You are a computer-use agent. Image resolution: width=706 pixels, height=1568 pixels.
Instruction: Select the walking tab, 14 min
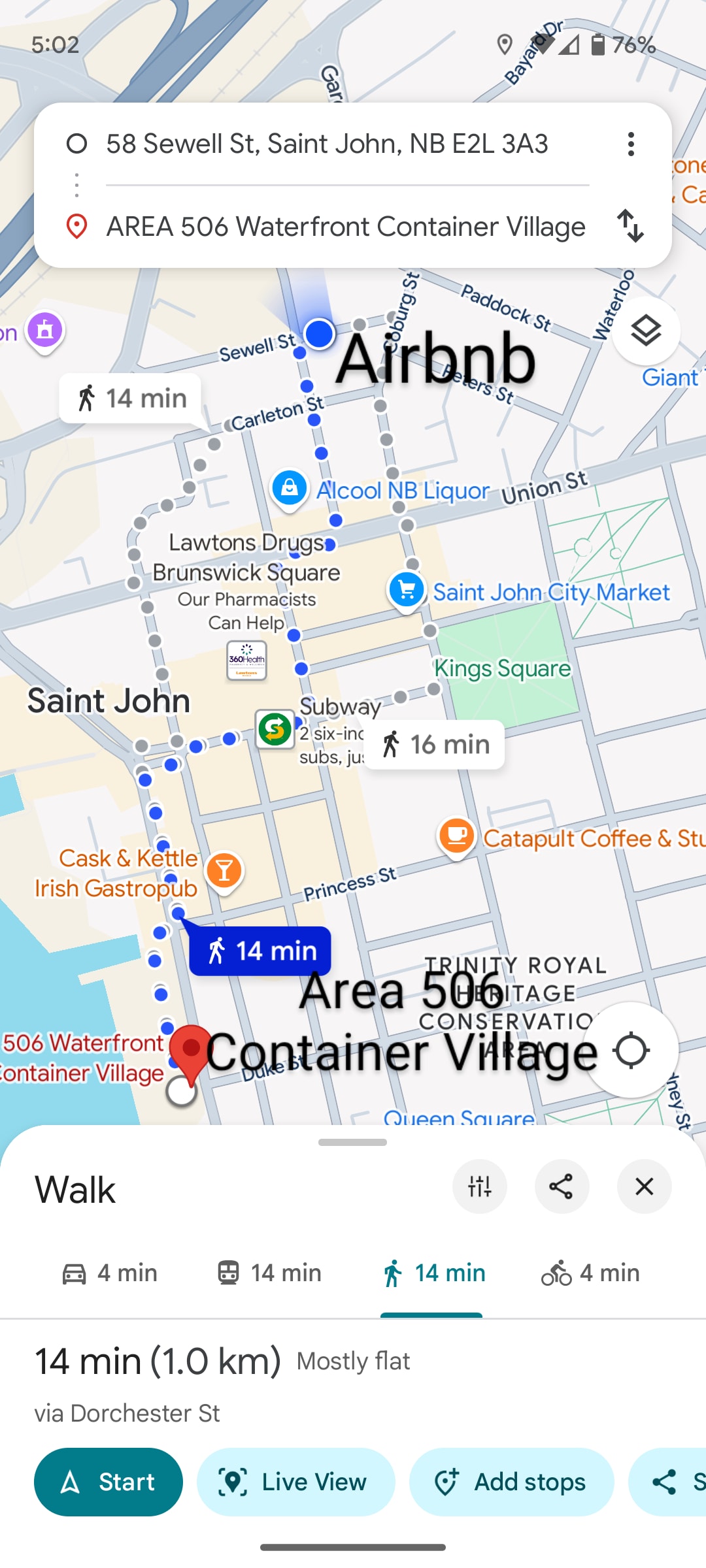coord(433,1273)
